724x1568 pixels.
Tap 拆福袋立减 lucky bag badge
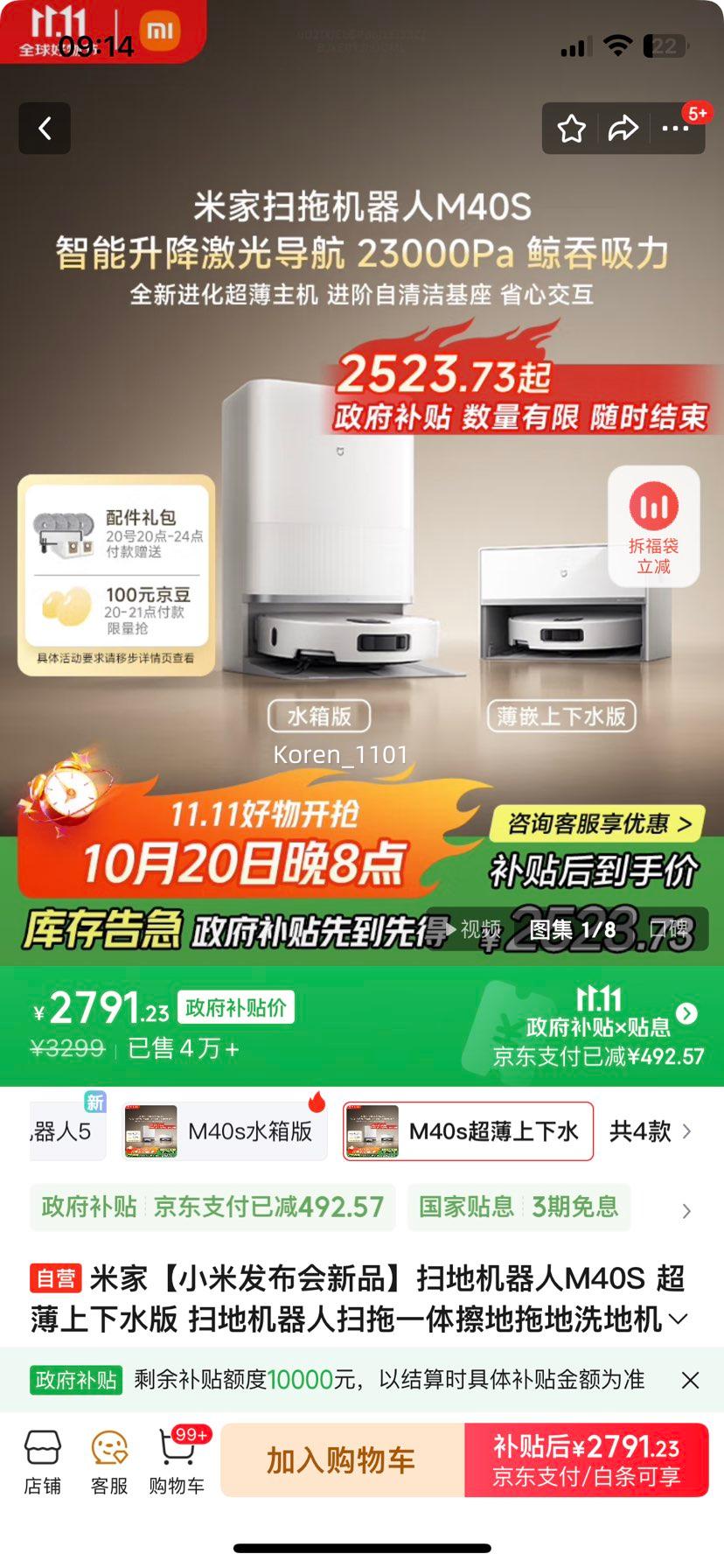[653, 525]
